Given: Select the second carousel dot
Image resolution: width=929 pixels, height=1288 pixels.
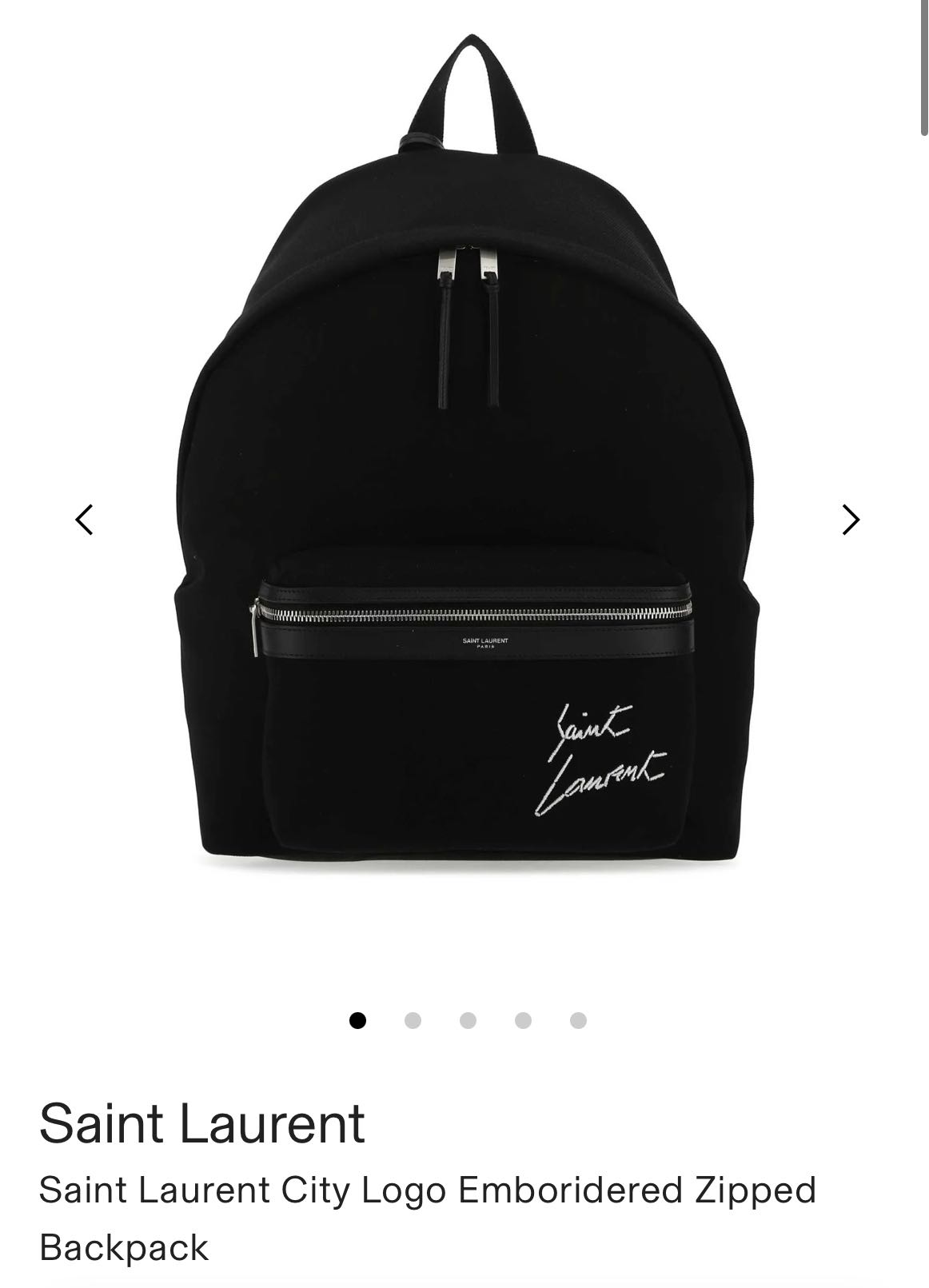Looking at the screenshot, I should click(x=412, y=1020).
